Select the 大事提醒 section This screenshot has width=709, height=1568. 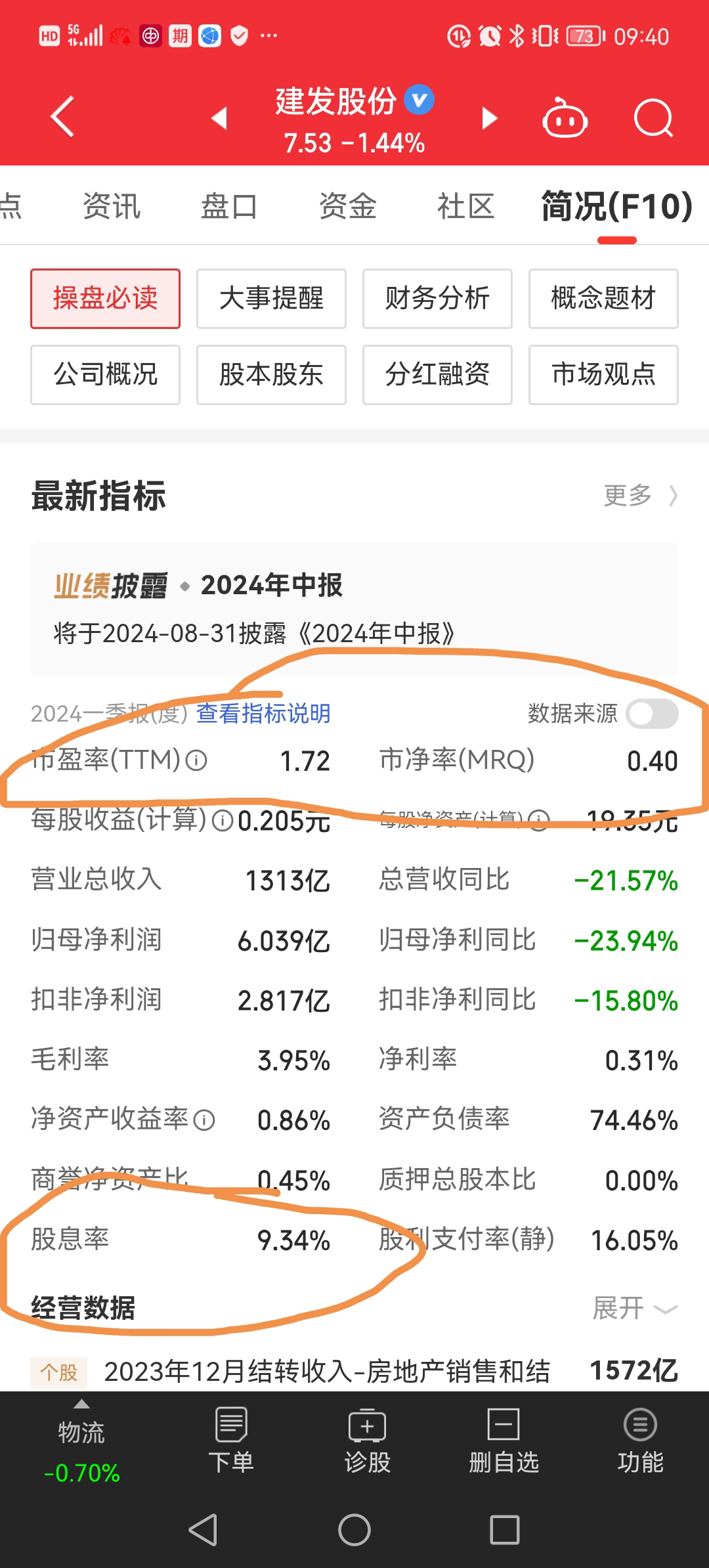tap(271, 299)
